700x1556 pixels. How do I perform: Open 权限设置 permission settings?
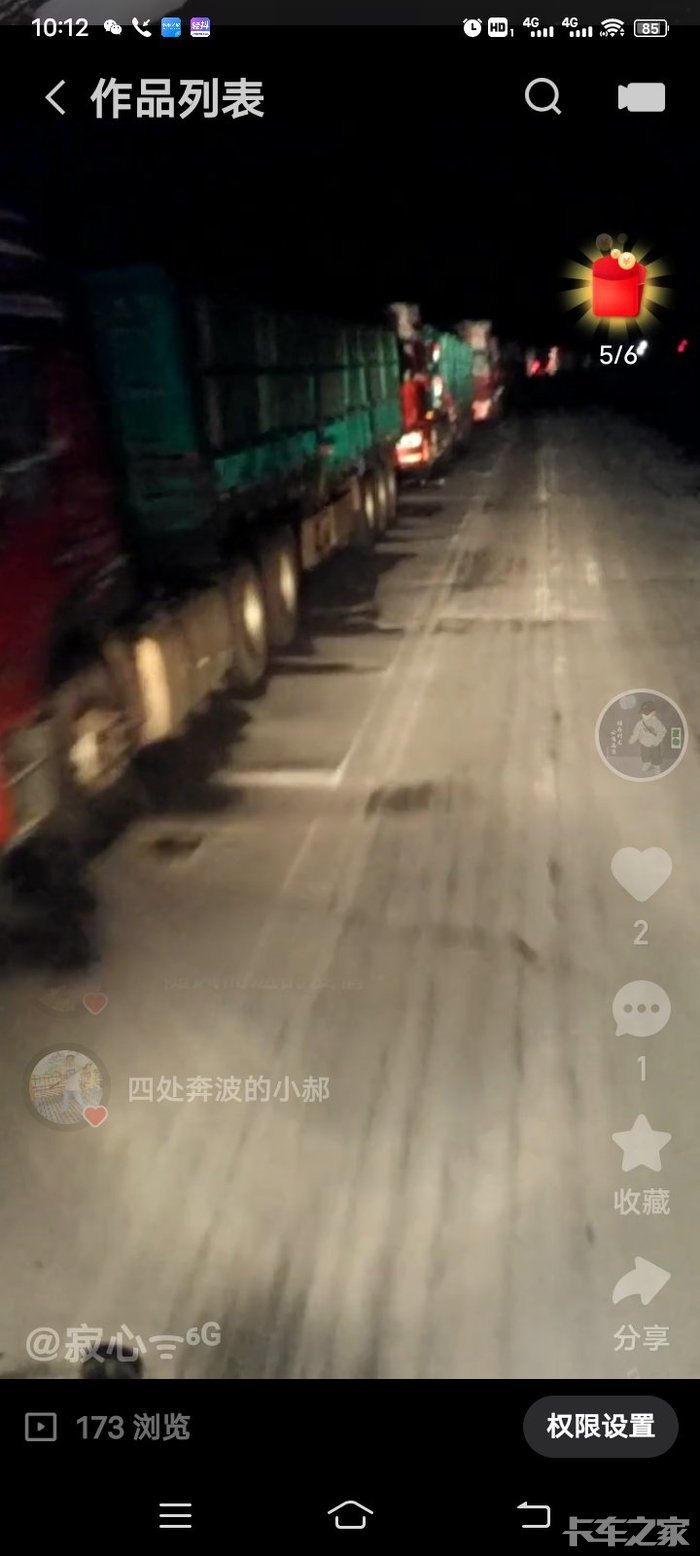600,1426
